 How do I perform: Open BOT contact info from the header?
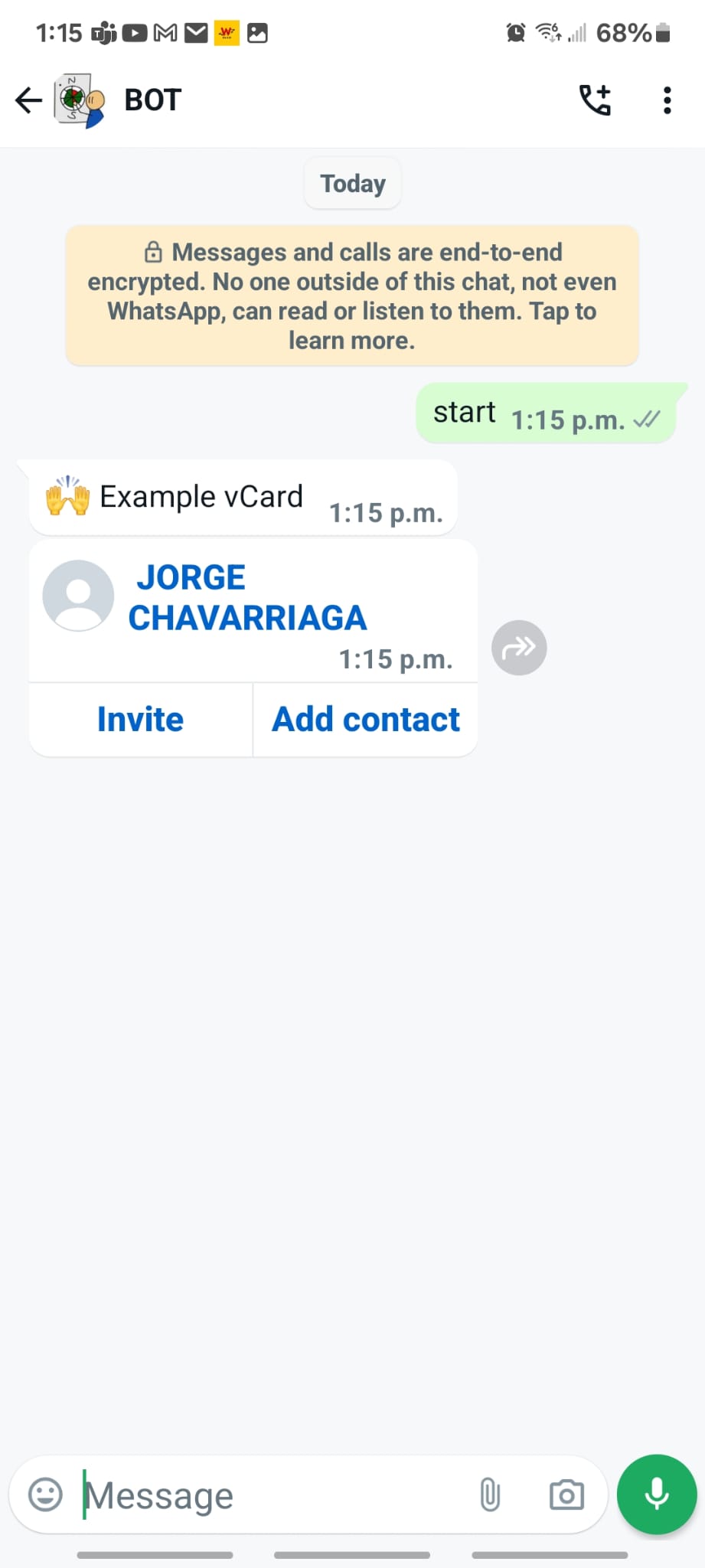click(153, 100)
